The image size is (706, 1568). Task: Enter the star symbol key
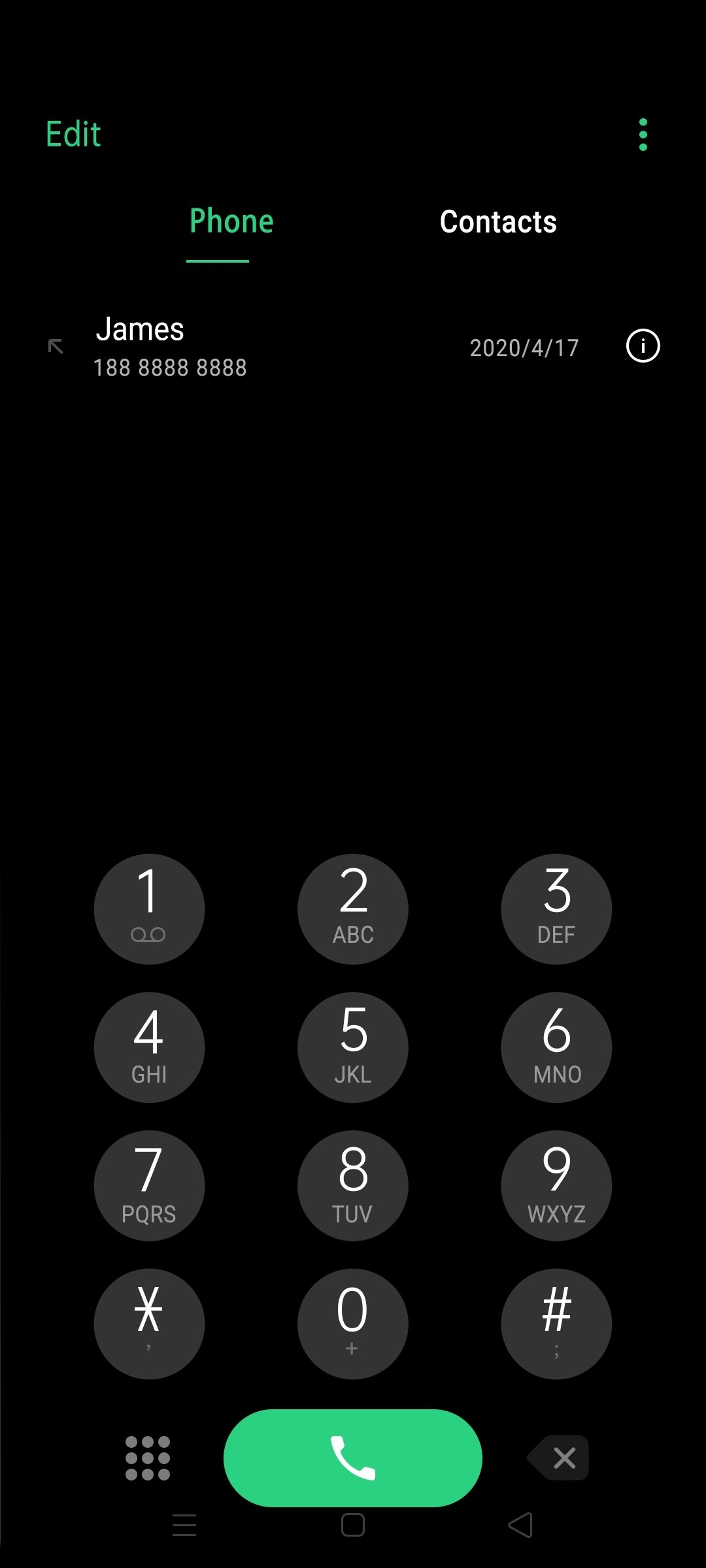[x=149, y=1324]
